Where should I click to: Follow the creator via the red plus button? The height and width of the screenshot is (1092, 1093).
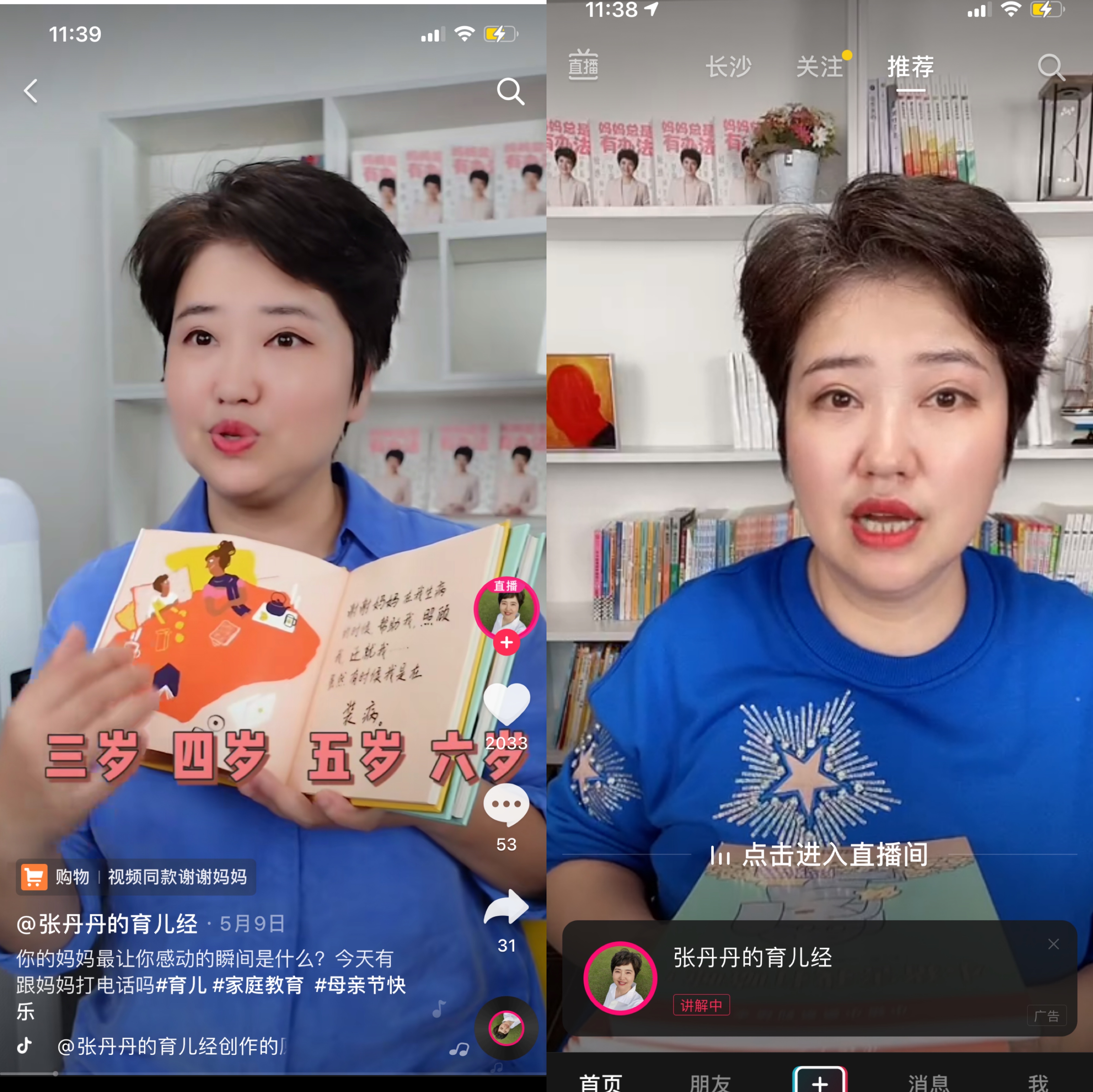(506, 642)
